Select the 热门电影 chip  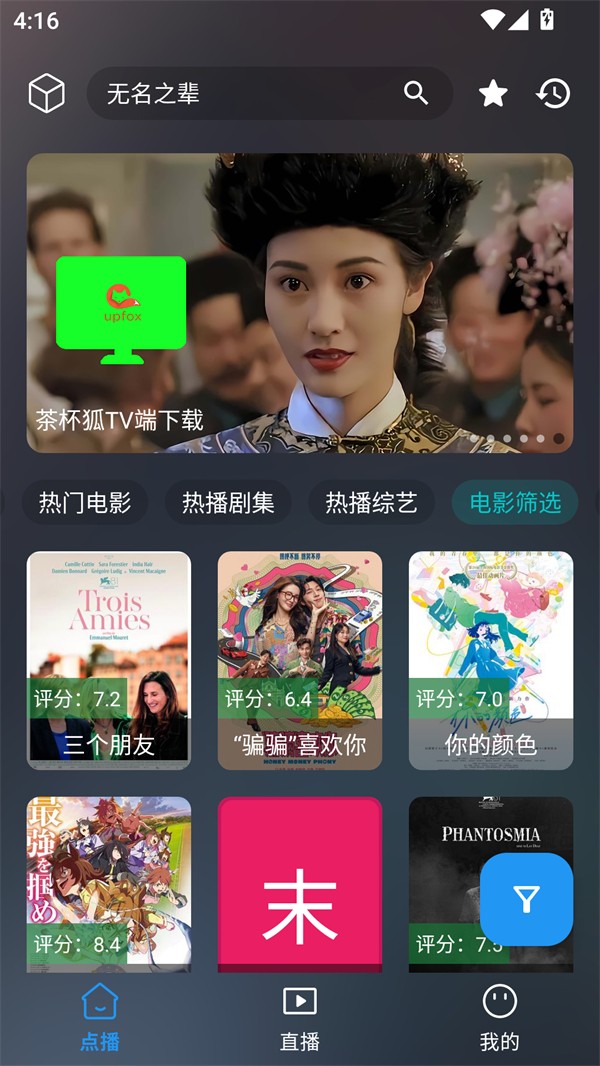[85, 502]
